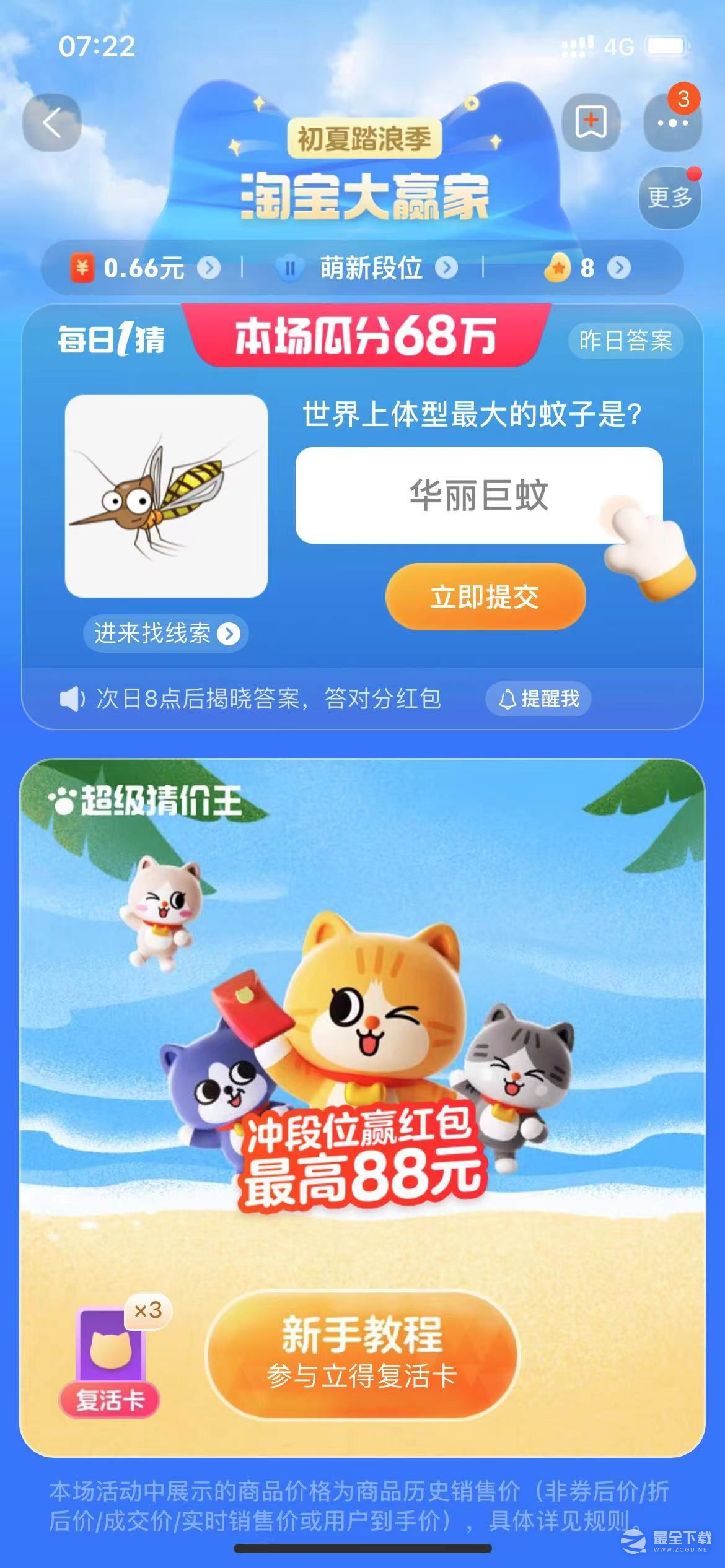The width and height of the screenshot is (725, 1568).
Task: Tap the gold coin icon beside the number 8
Action: [x=560, y=268]
